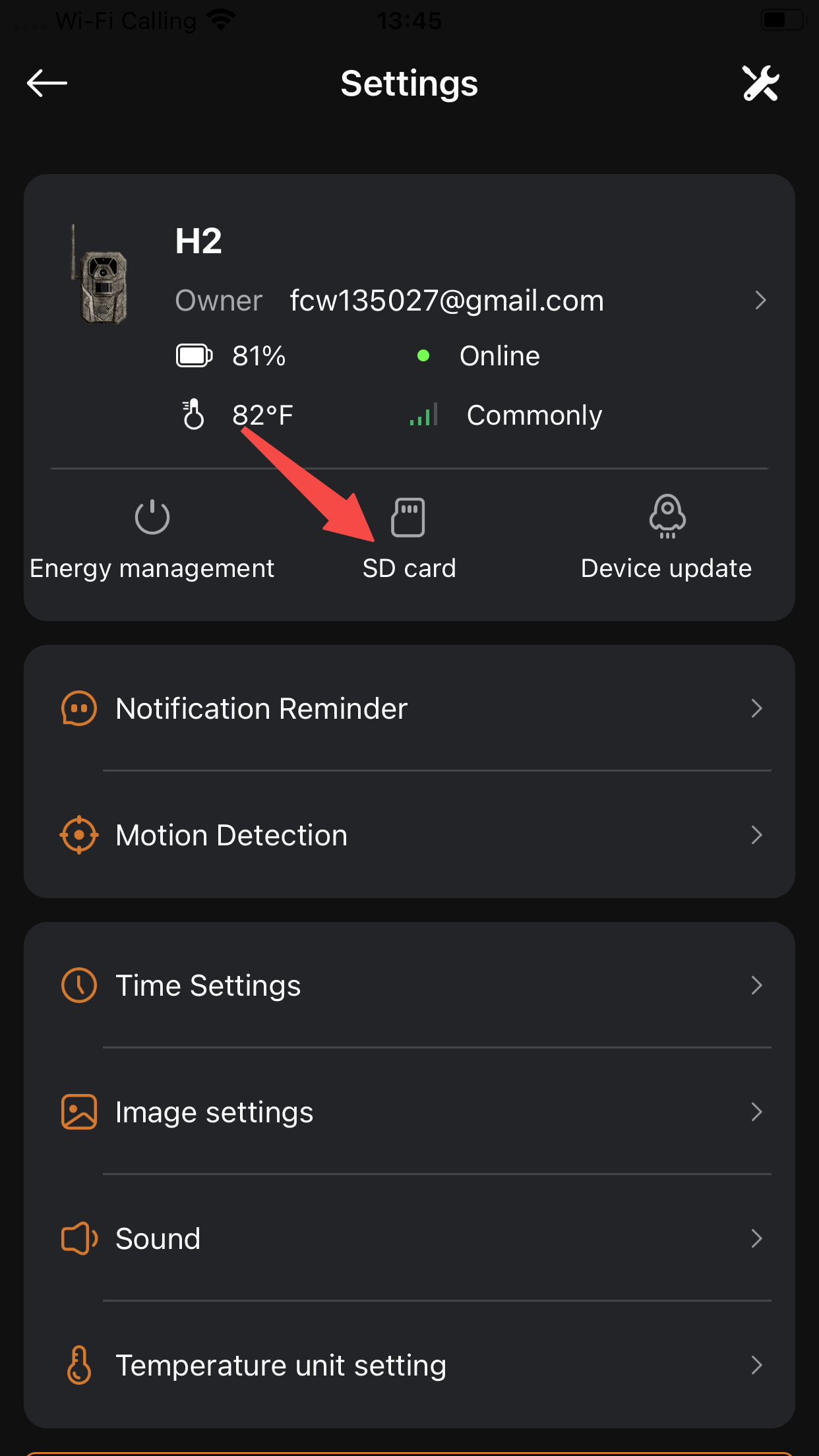
Task: Open Image settings
Action: point(409,1112)
